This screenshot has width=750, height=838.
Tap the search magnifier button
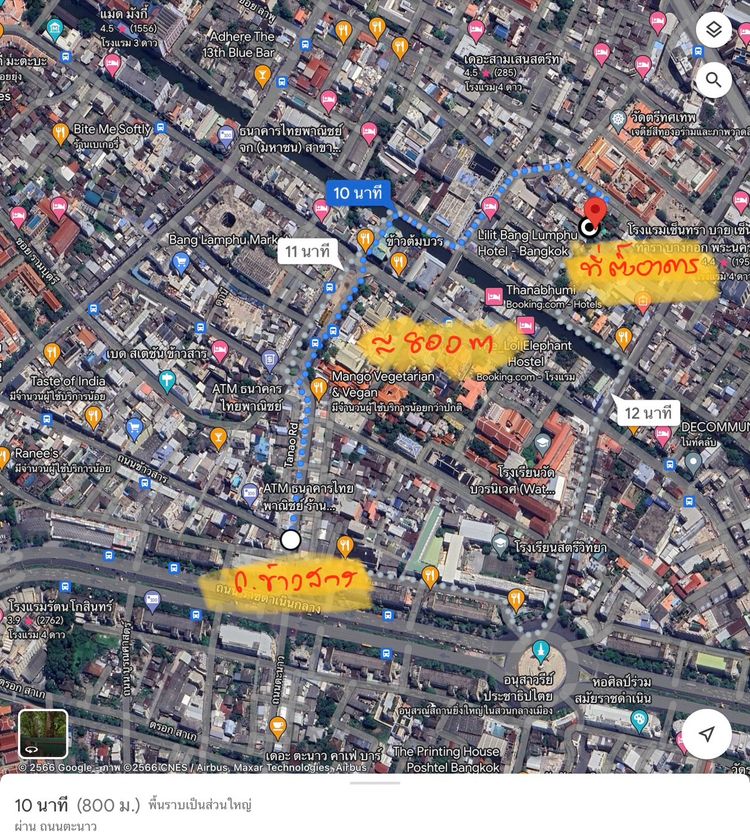coord(713,79)
